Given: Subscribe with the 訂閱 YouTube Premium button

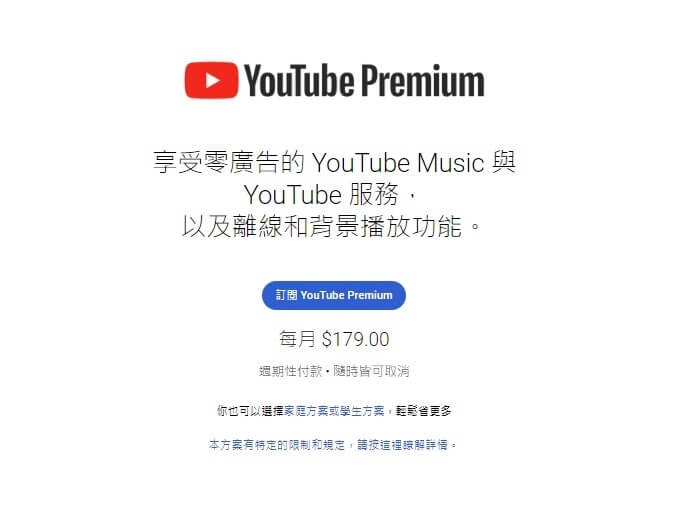Looking at the screenshot, I should [334, 295].
